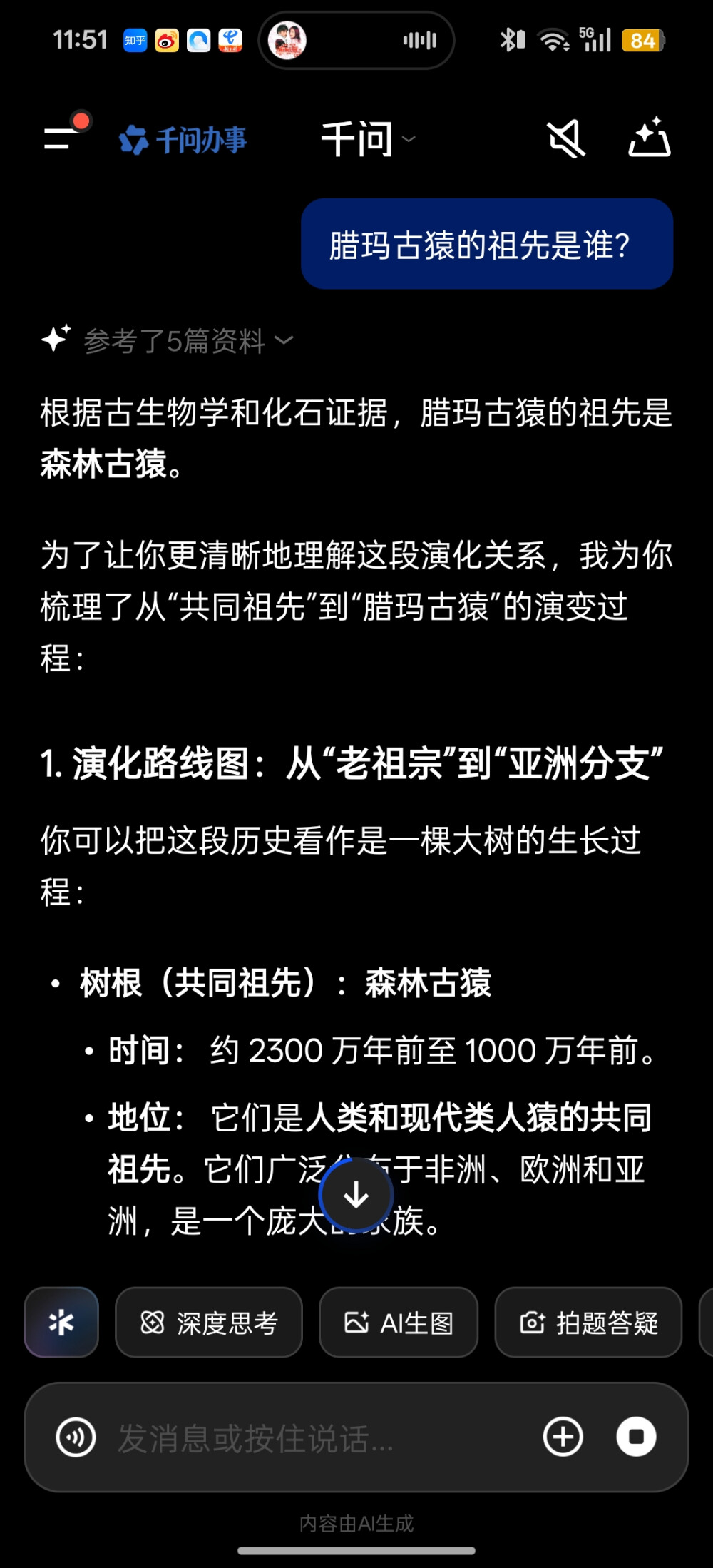
Task: Open the 千问 model selector dropdown
Action: (x=367, y=138)
